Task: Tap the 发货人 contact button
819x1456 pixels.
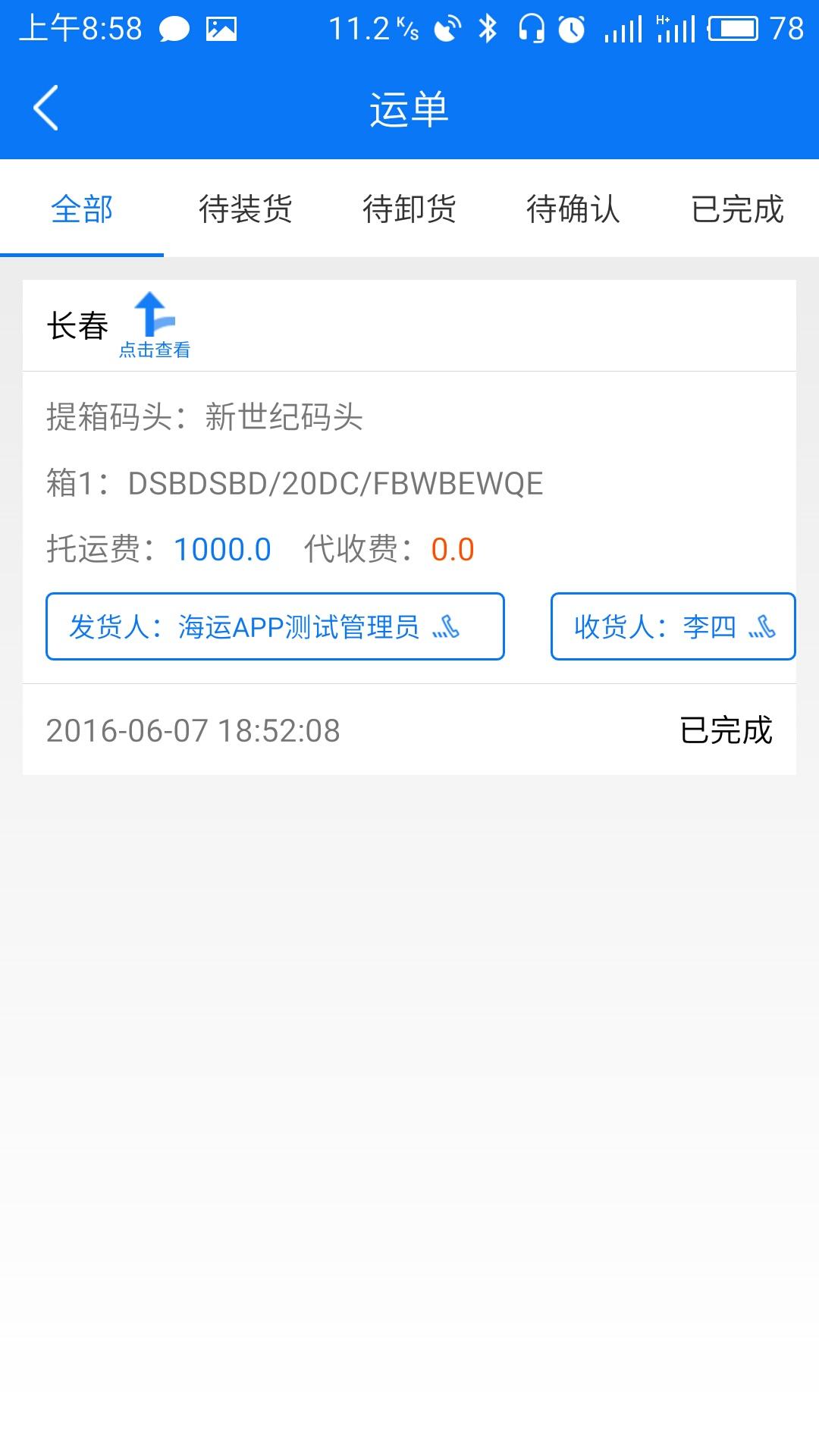Action: pos(275,626)
